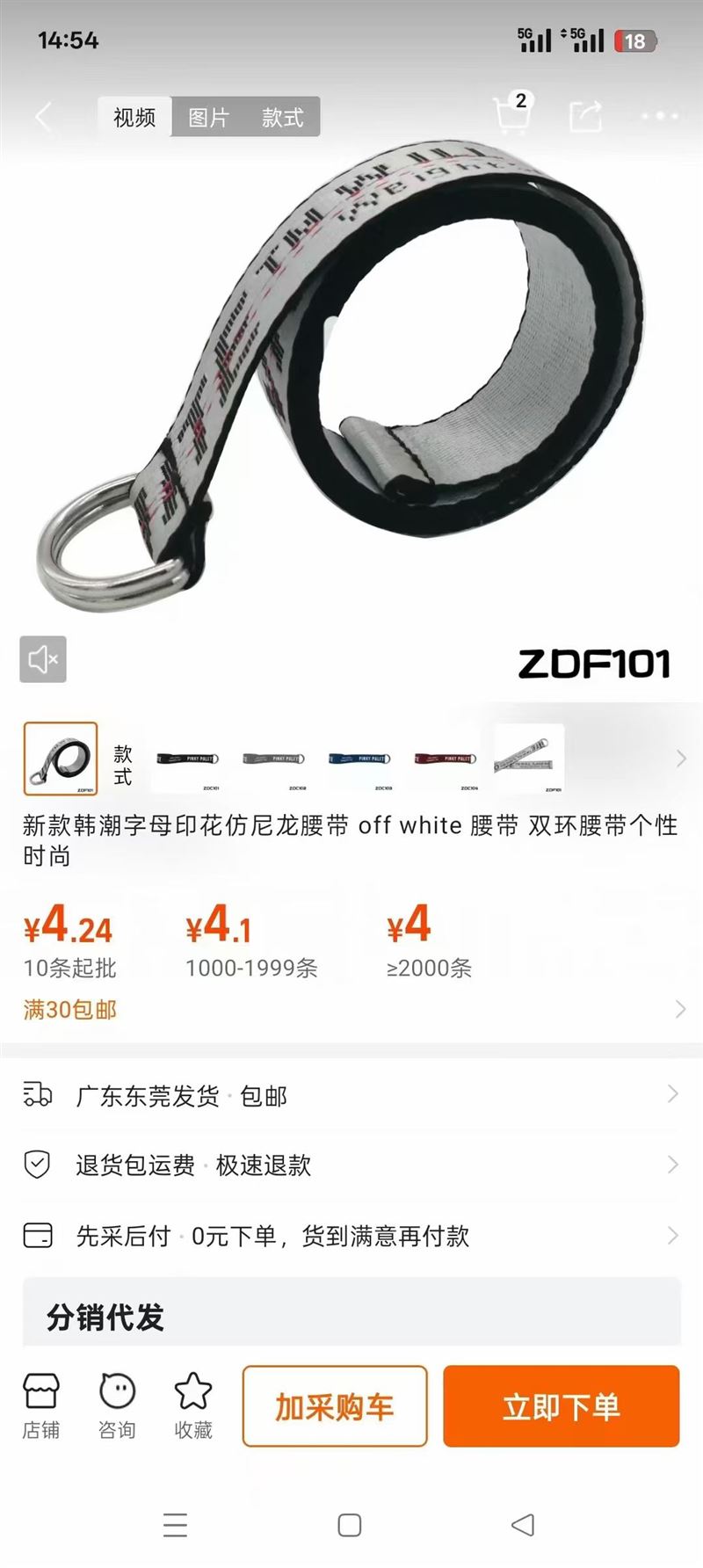
Task: Open the 满30包邮 shipping offer details
Action: 351,1009
